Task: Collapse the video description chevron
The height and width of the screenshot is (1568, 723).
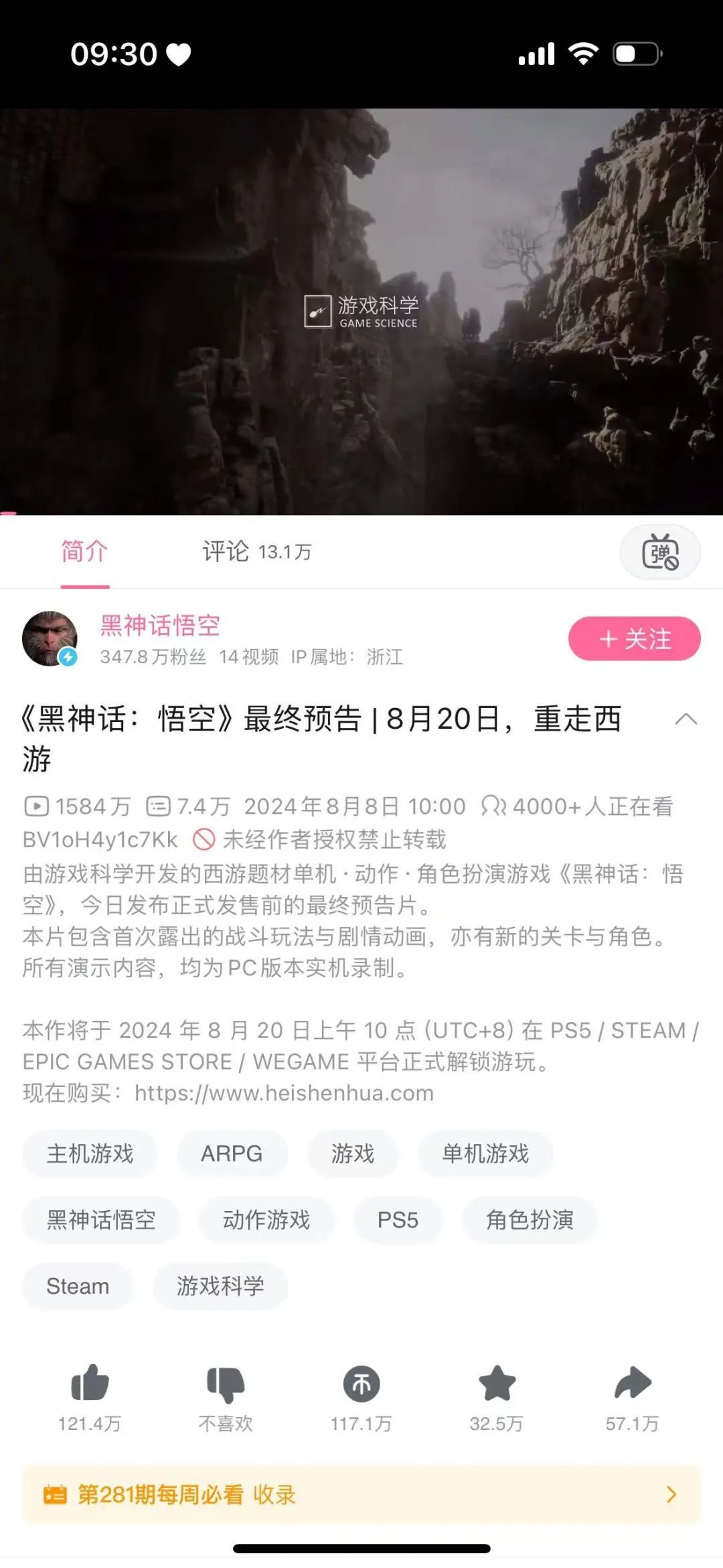Action: point(686,719)
